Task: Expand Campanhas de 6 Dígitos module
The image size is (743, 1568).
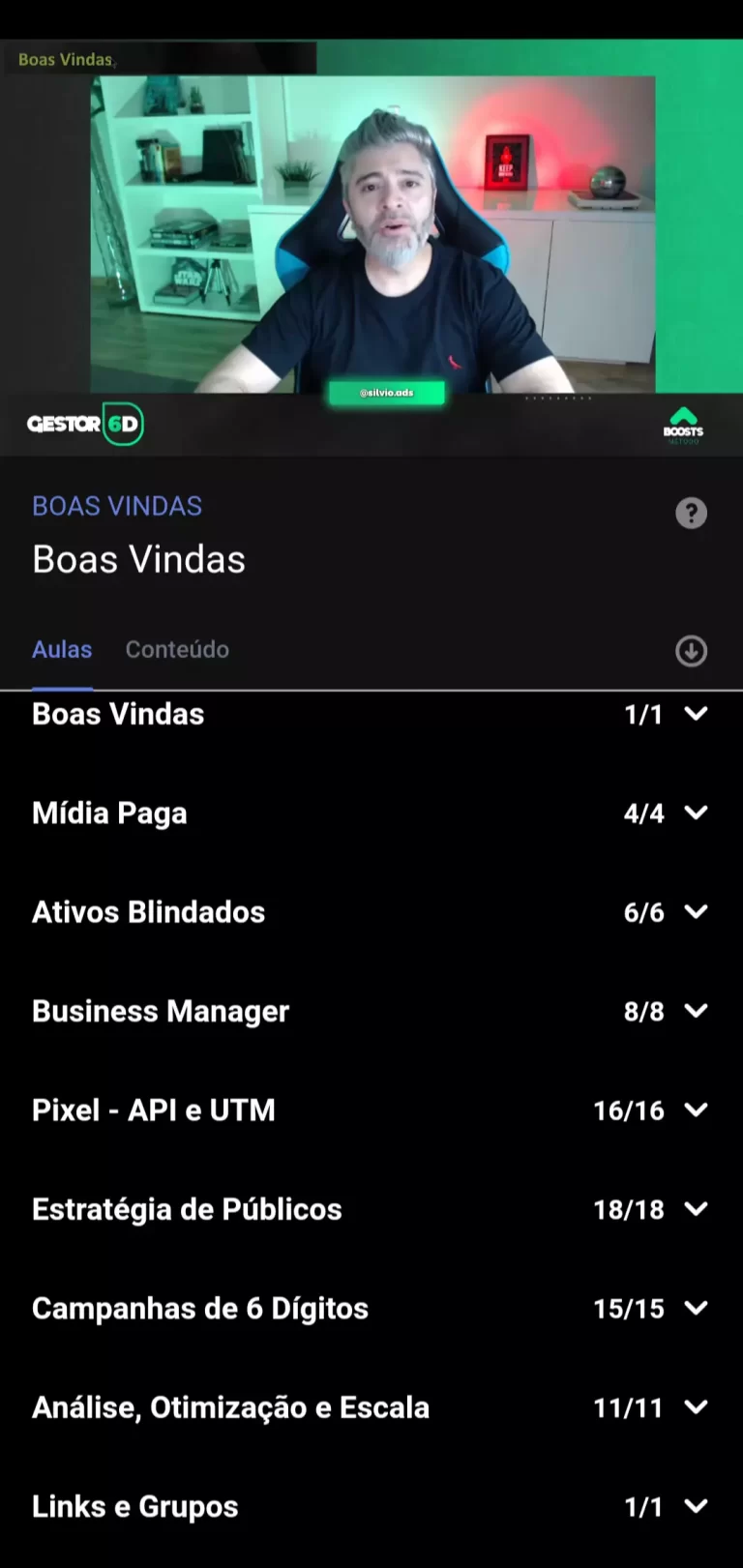Action: point(371,1308)
